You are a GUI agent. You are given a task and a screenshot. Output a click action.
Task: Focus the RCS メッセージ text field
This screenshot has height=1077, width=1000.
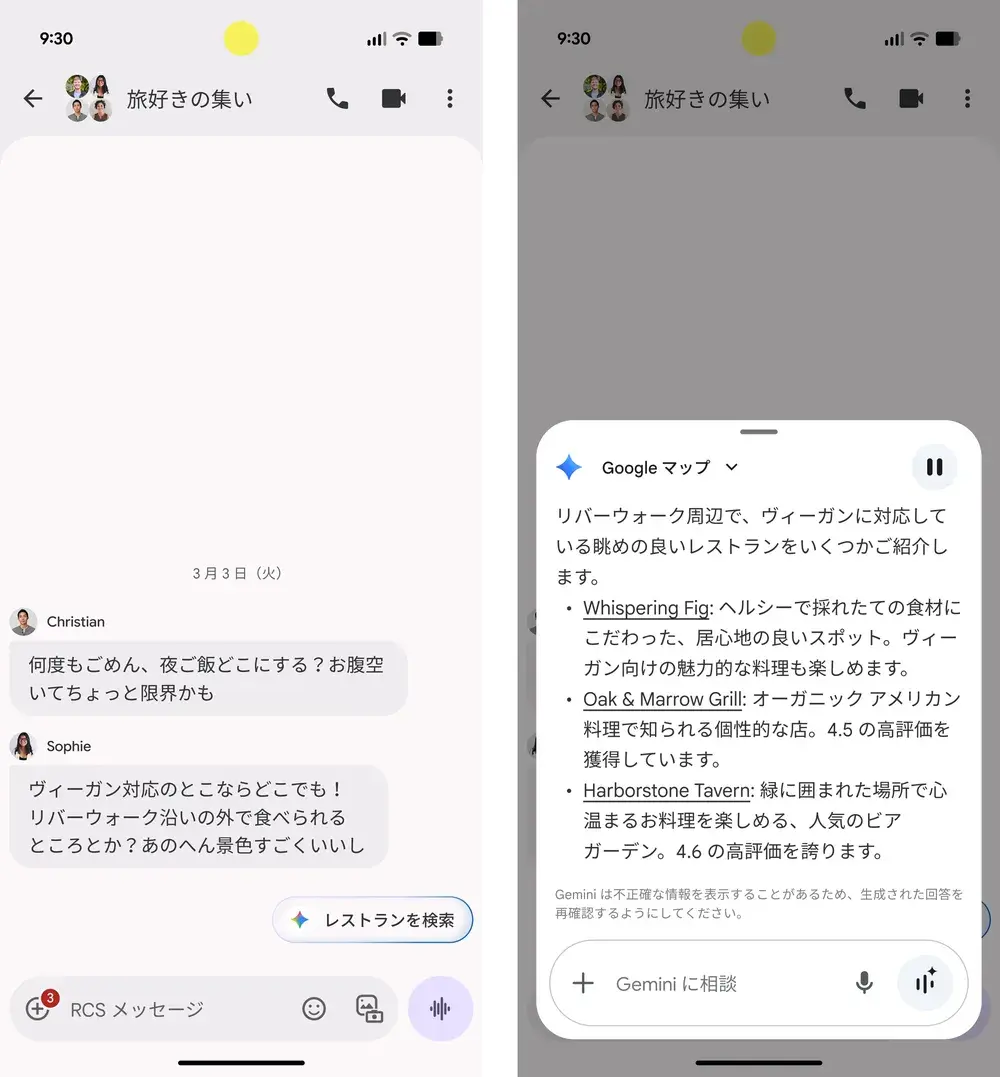170,1009
